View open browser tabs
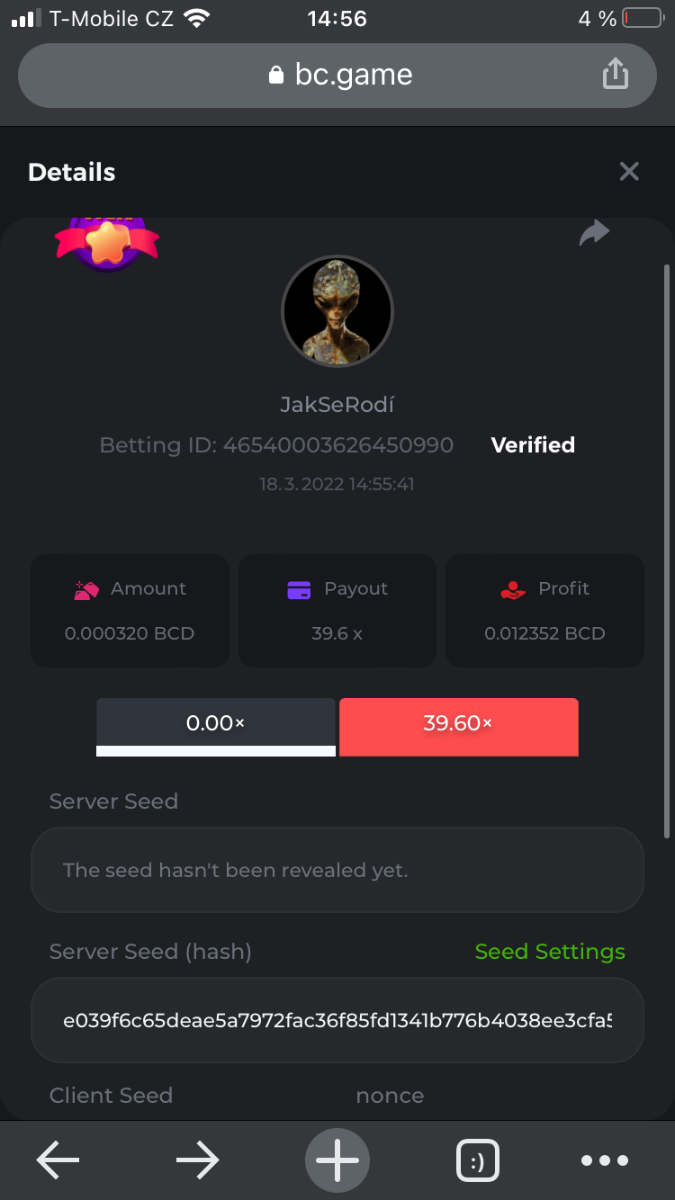Image resolution: width=675 pixels, height=1200 pixels. click(x=477, y=1161)
